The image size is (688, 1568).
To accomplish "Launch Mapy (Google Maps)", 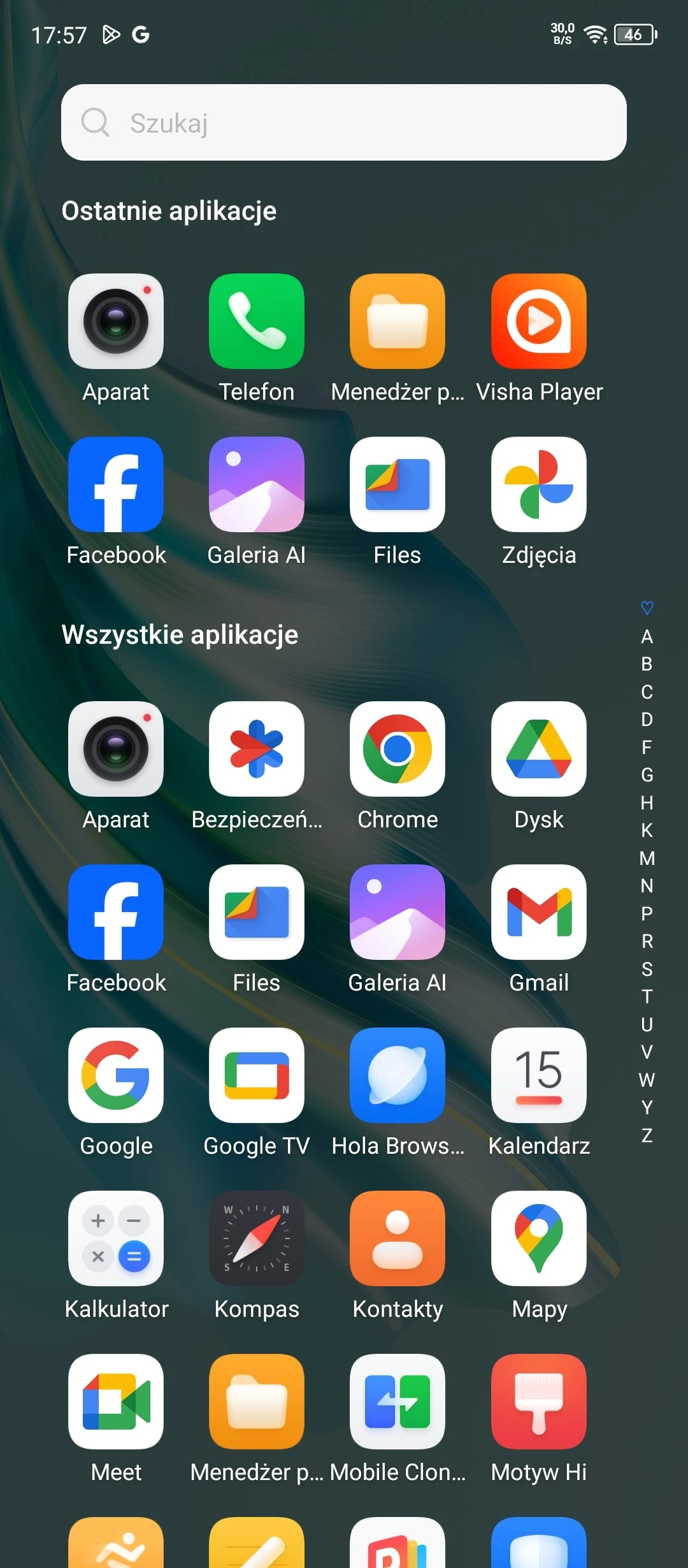I will [539, 1239].
